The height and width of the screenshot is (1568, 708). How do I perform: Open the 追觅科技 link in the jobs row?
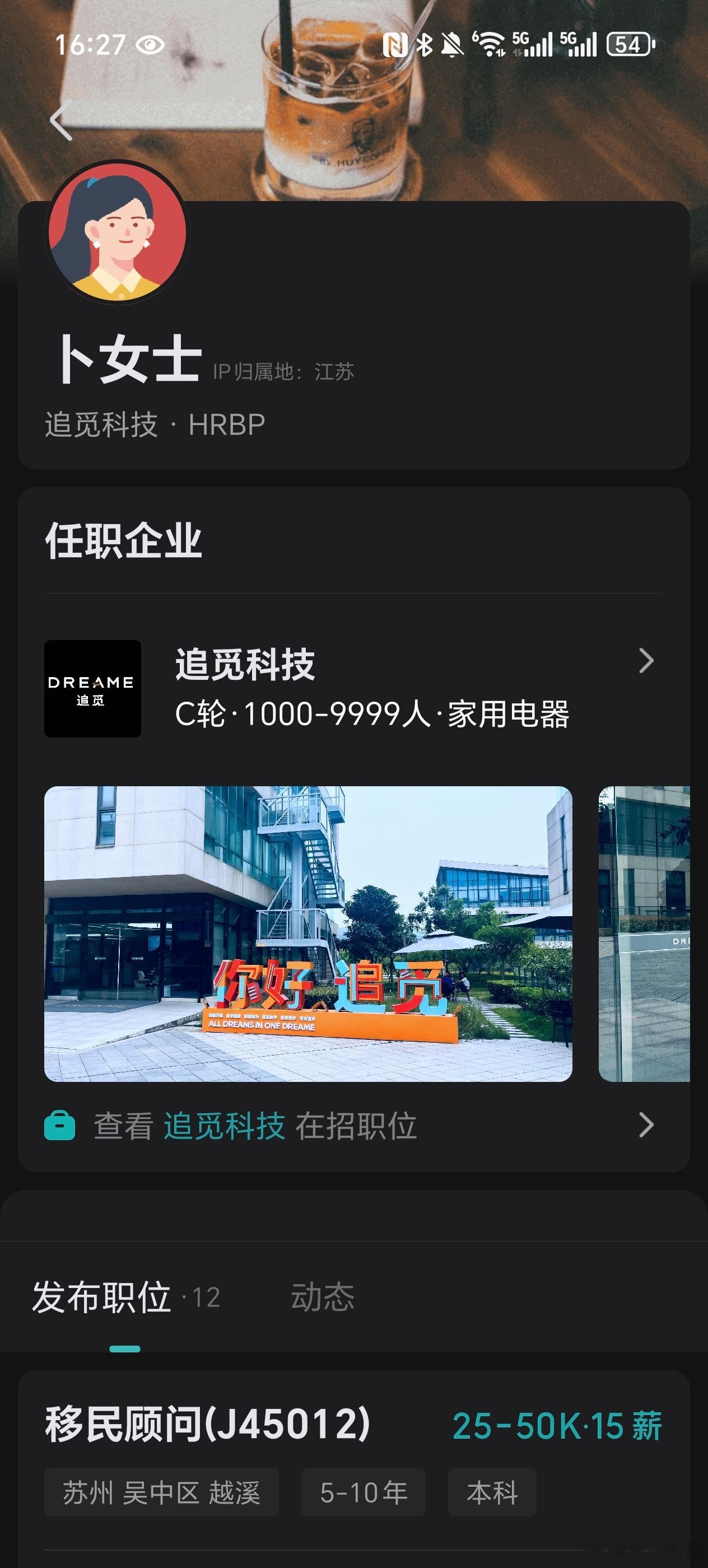tap(222, 1125)
